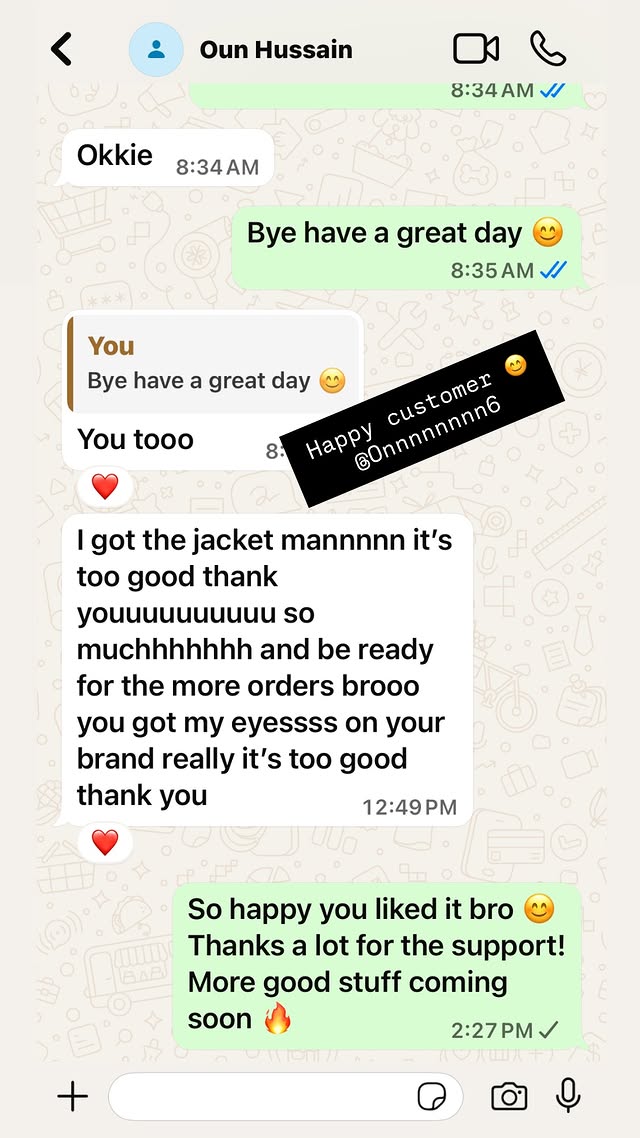Go back to the chat list

[x=62, y=49]
